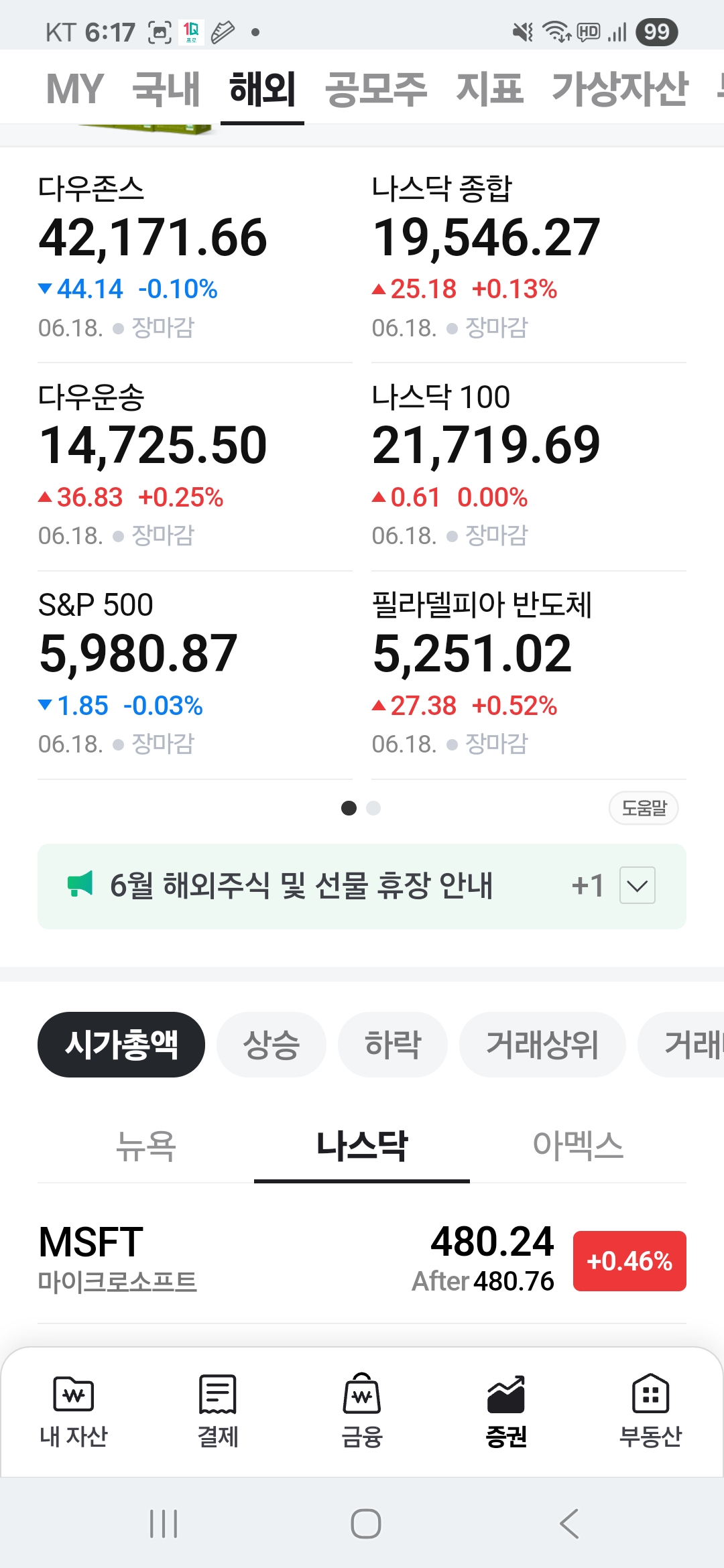Switch to the MY tab

74,88
